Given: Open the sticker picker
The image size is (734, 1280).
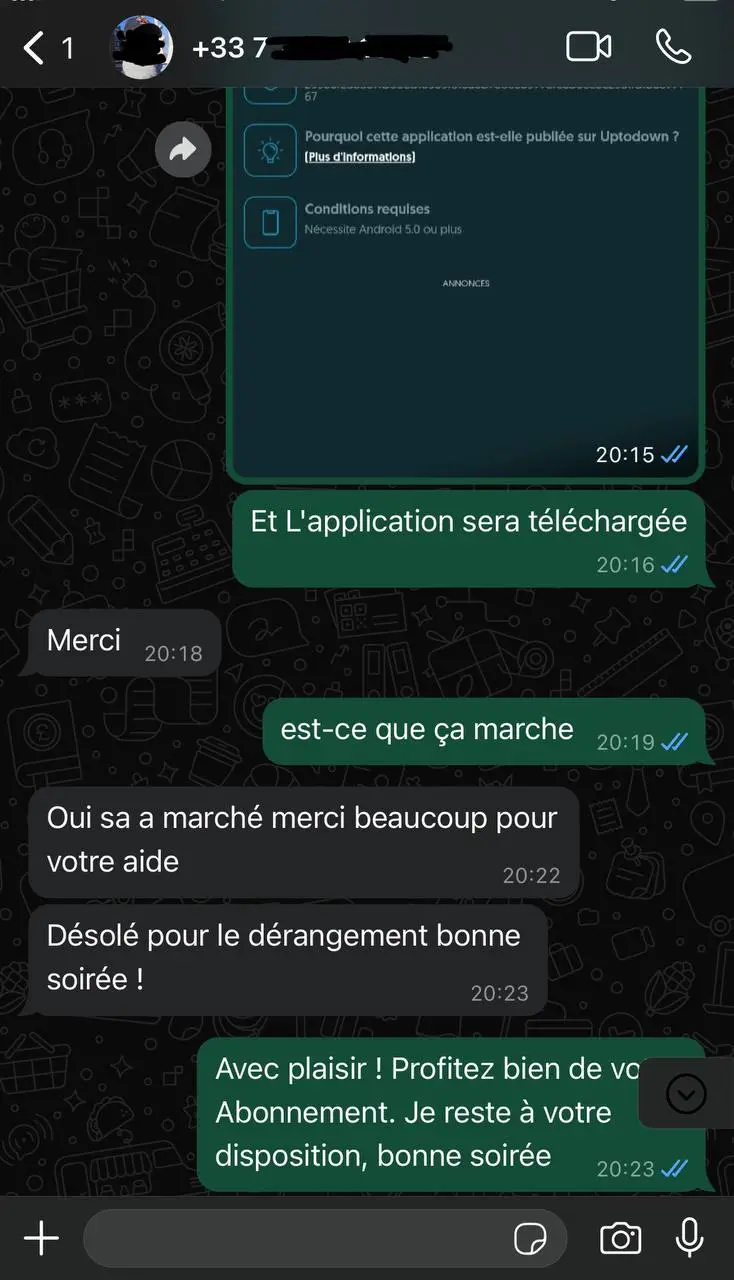Looking at the screenshot, I should coord(530,1239).
